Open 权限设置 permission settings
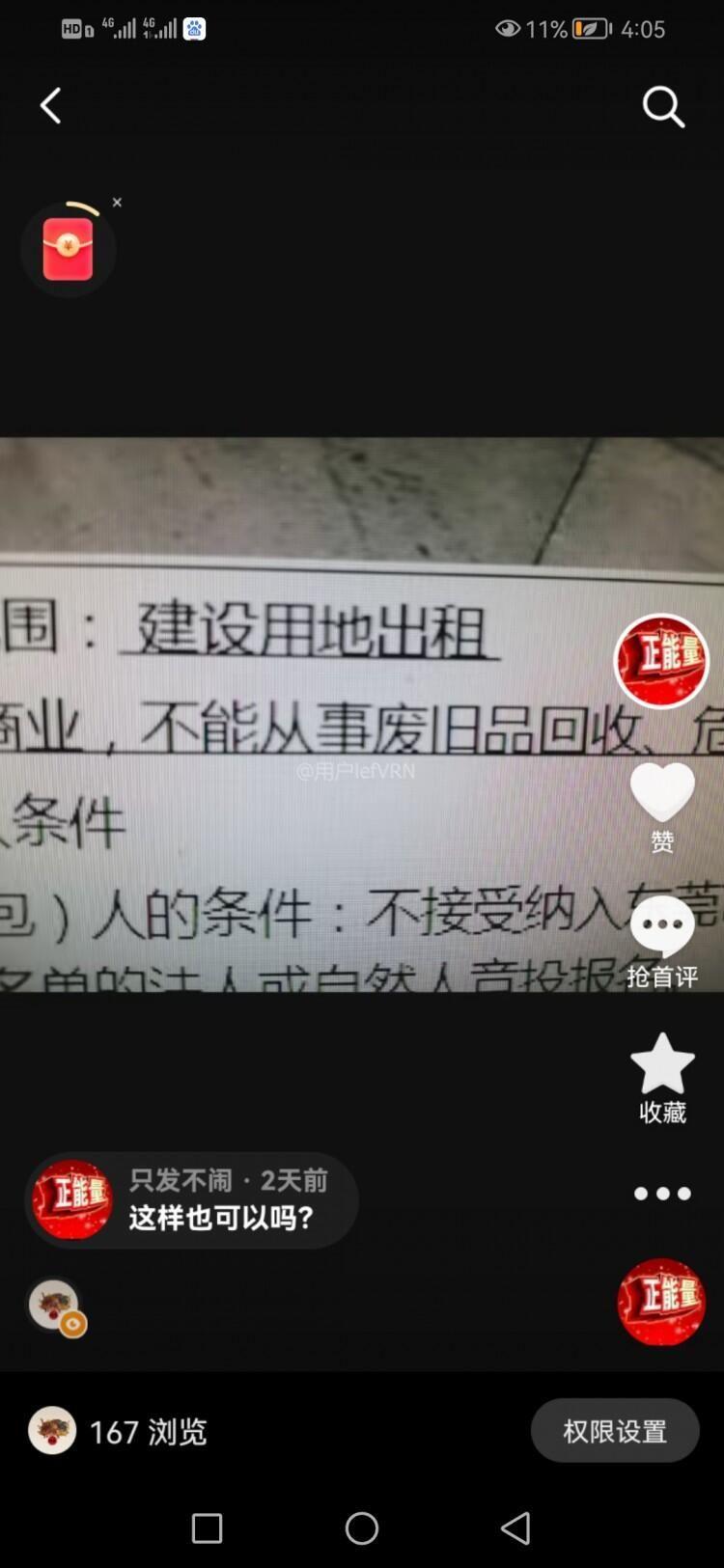 pos(615,1431)
